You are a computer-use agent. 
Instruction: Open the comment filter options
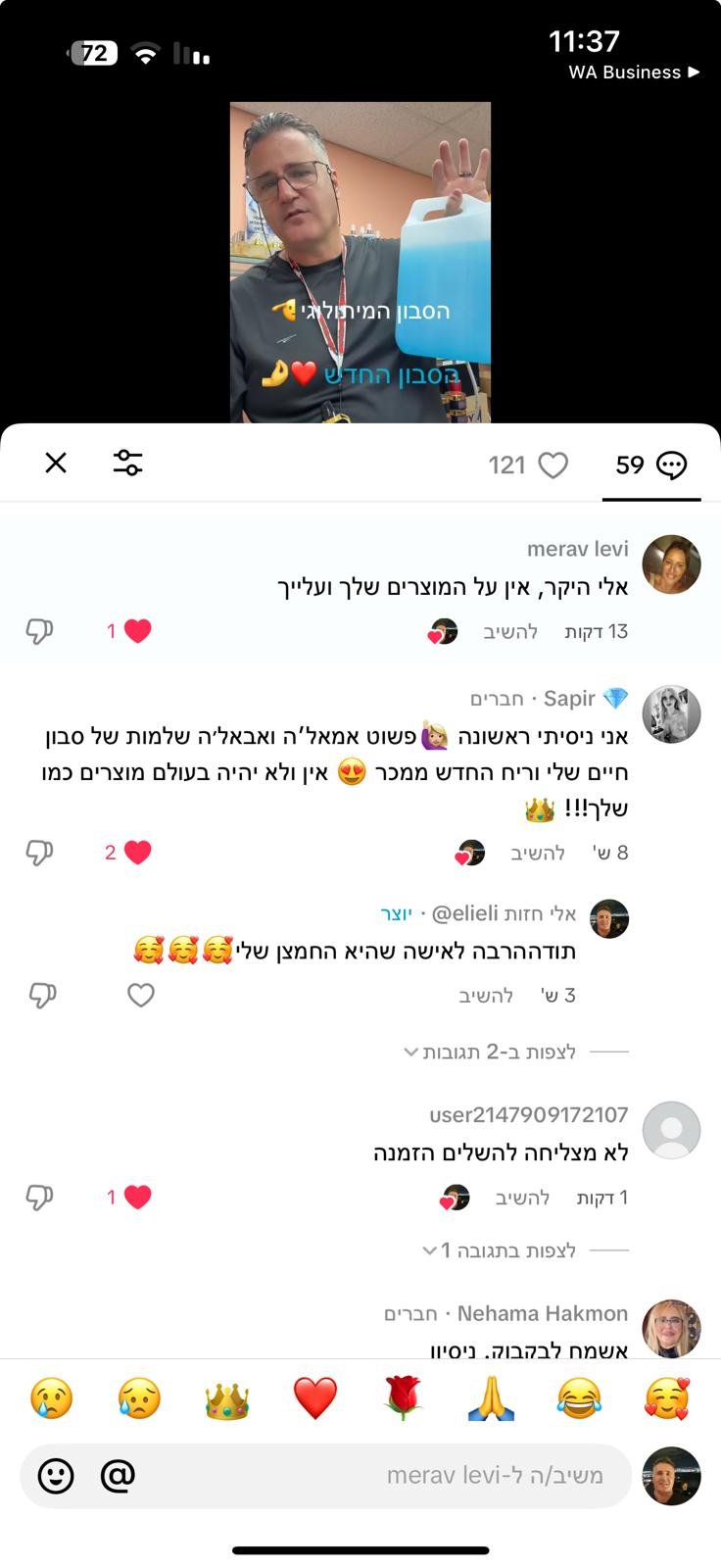pyautogui.click(x=127, y=463)
